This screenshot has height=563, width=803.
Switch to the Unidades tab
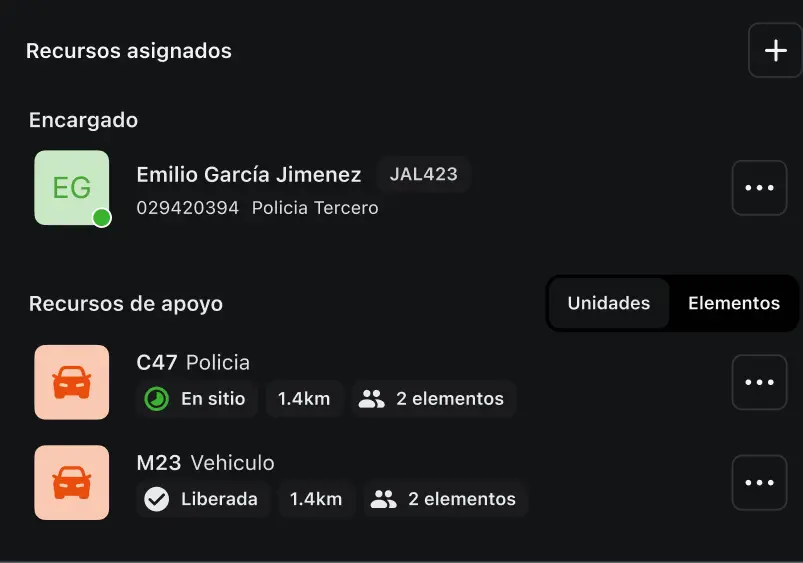point(608,303)
